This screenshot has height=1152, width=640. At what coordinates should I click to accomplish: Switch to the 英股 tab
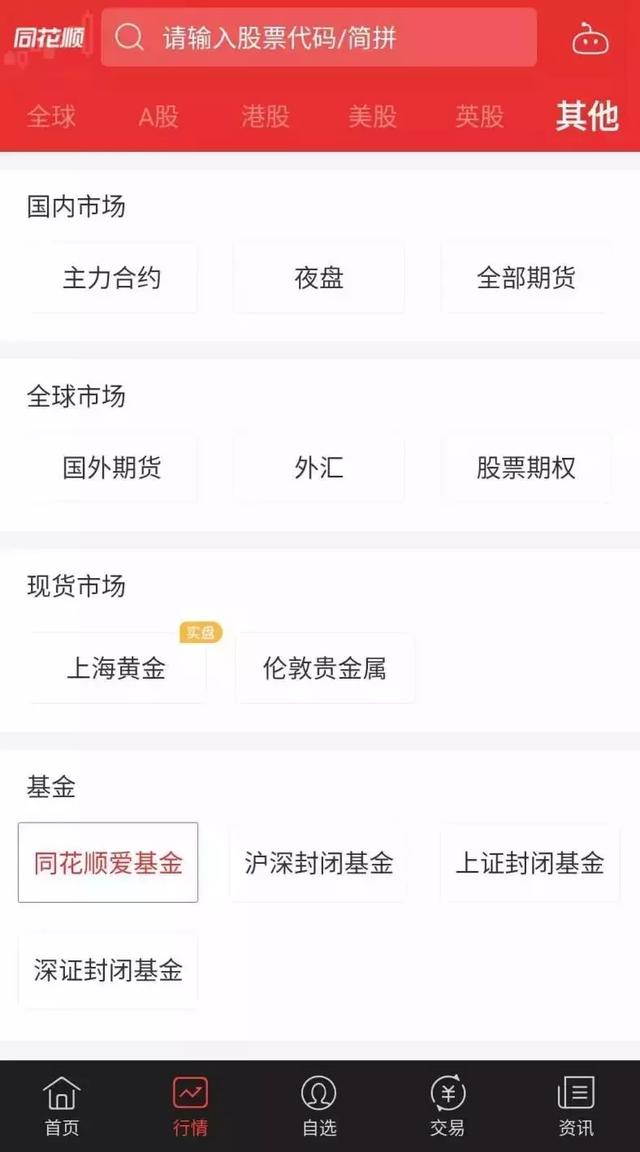point(479,116)
